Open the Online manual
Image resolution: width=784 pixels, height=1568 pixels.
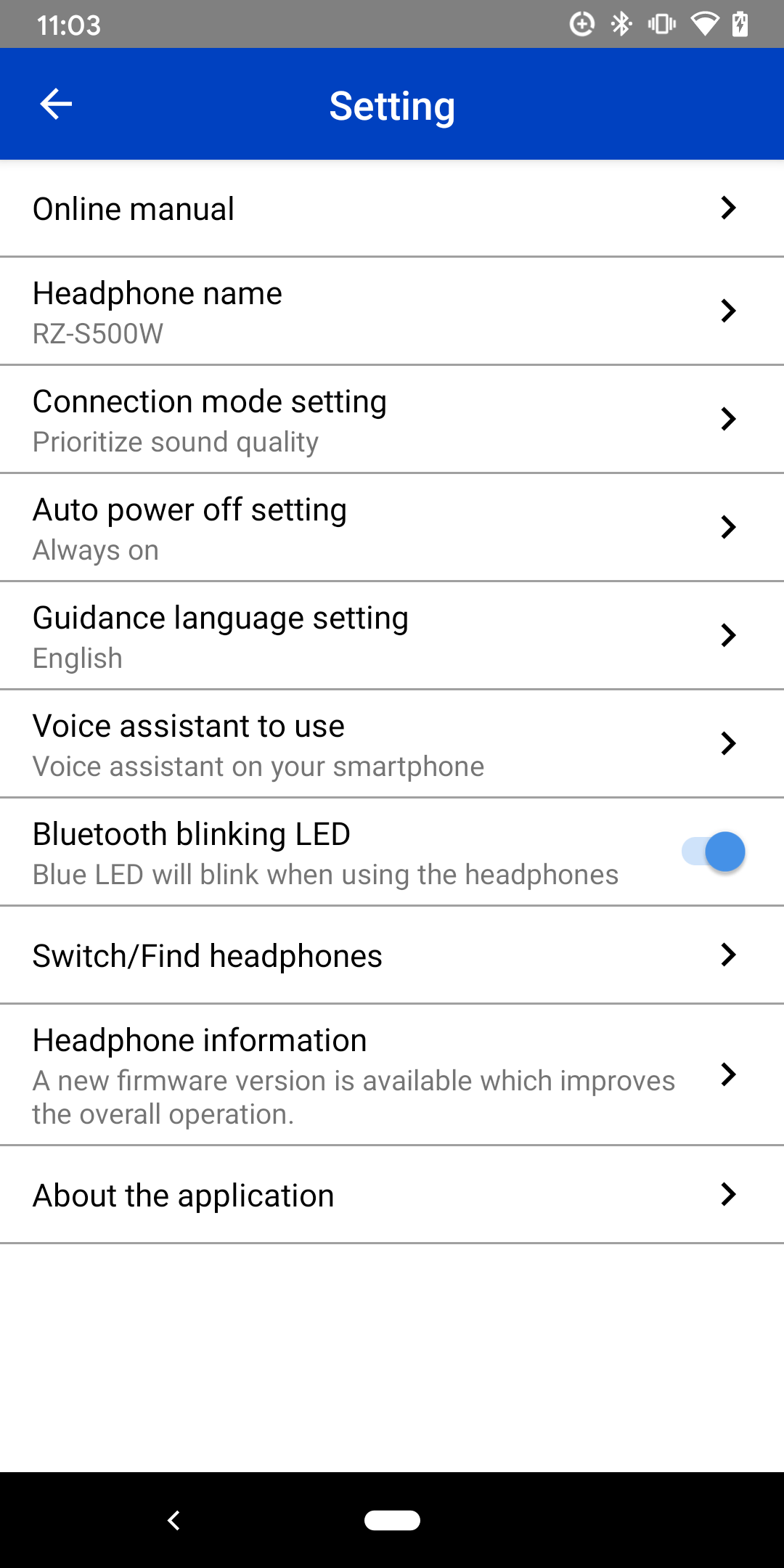click(x=392, y=209)
